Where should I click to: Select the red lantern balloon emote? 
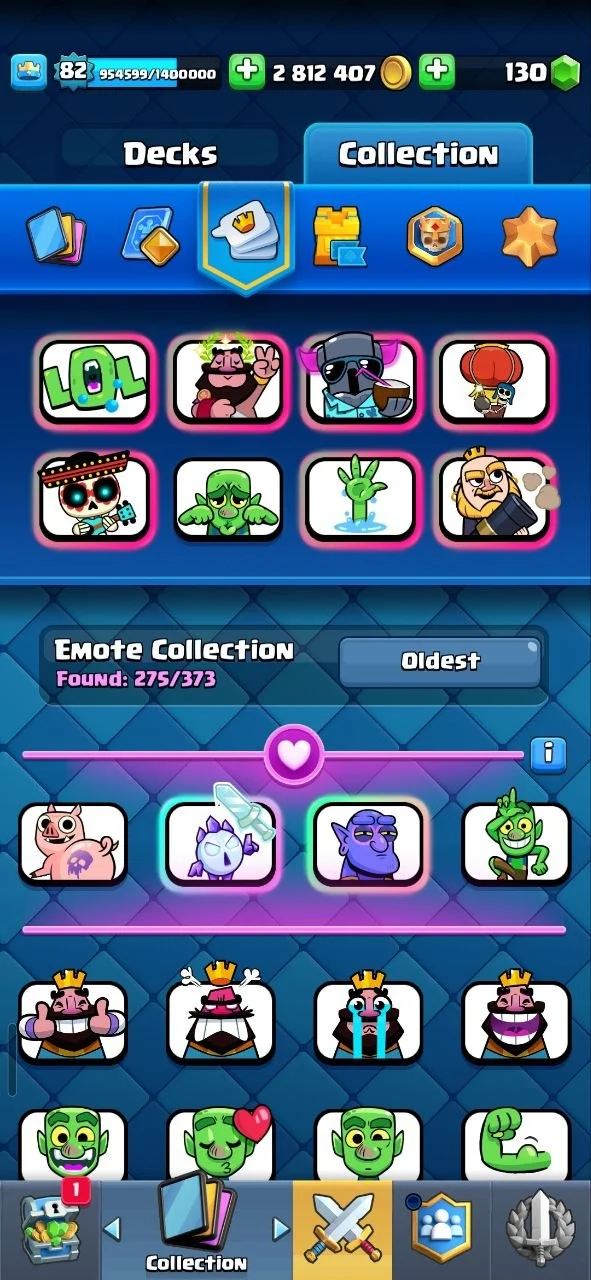[x=495, y=379]
